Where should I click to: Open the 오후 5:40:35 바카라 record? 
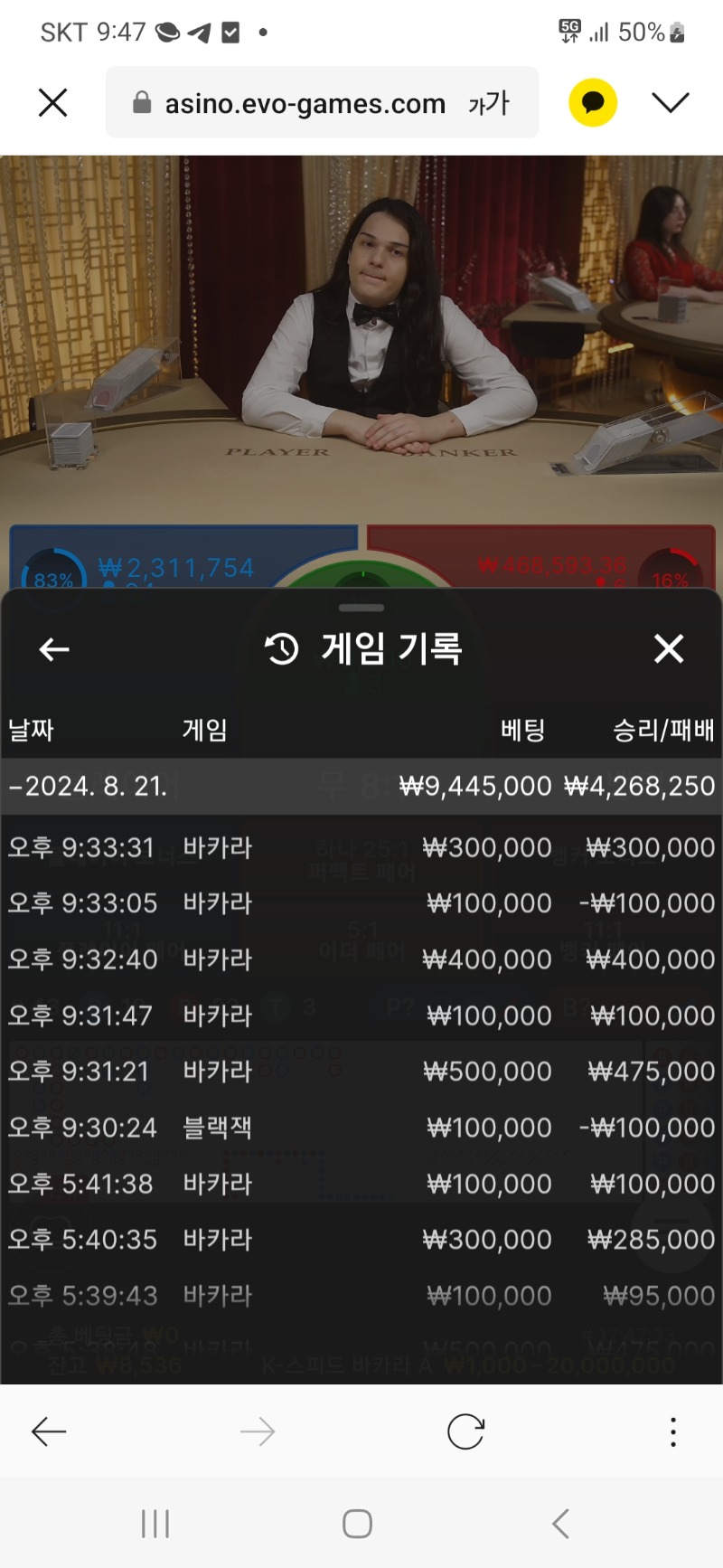point(361,1240)
